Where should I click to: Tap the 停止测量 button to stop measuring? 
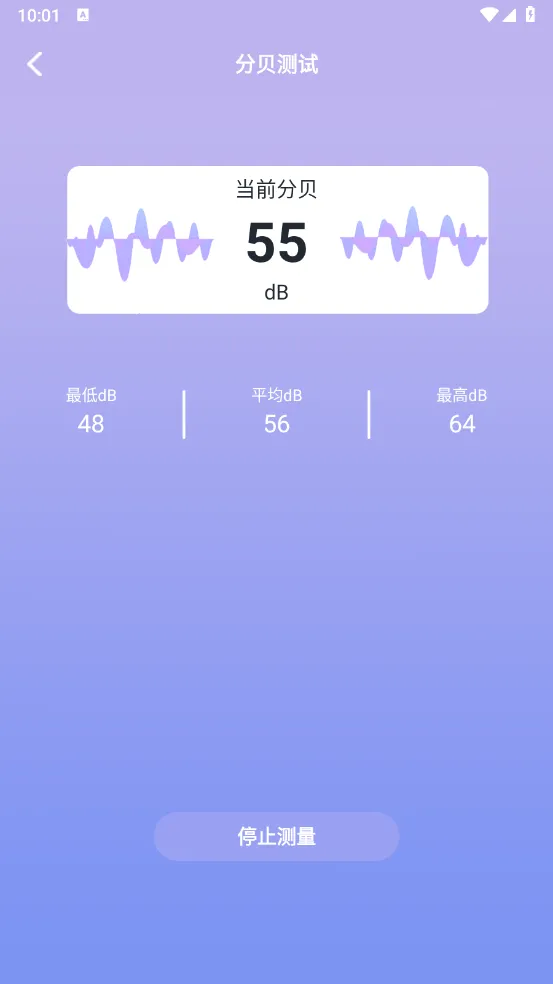[x=276, y=837]
